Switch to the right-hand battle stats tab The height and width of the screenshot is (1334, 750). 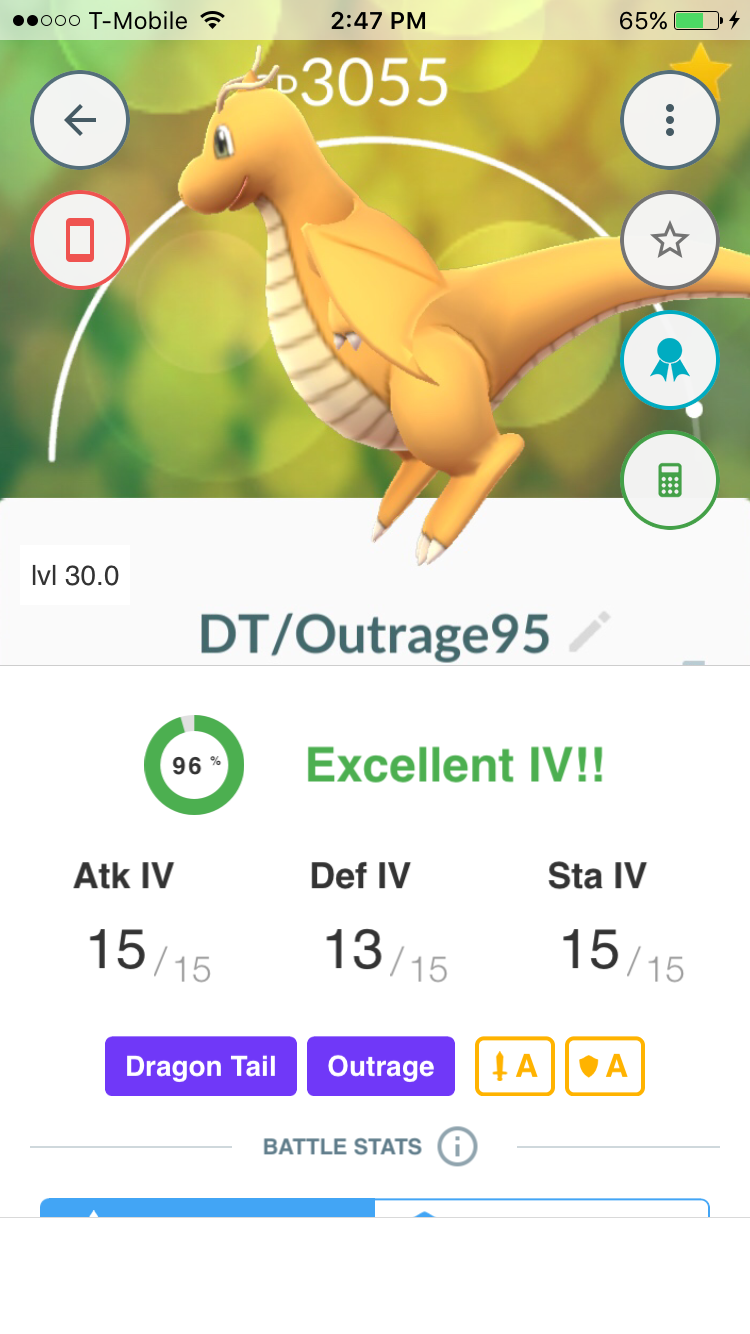click(542, 1207)
